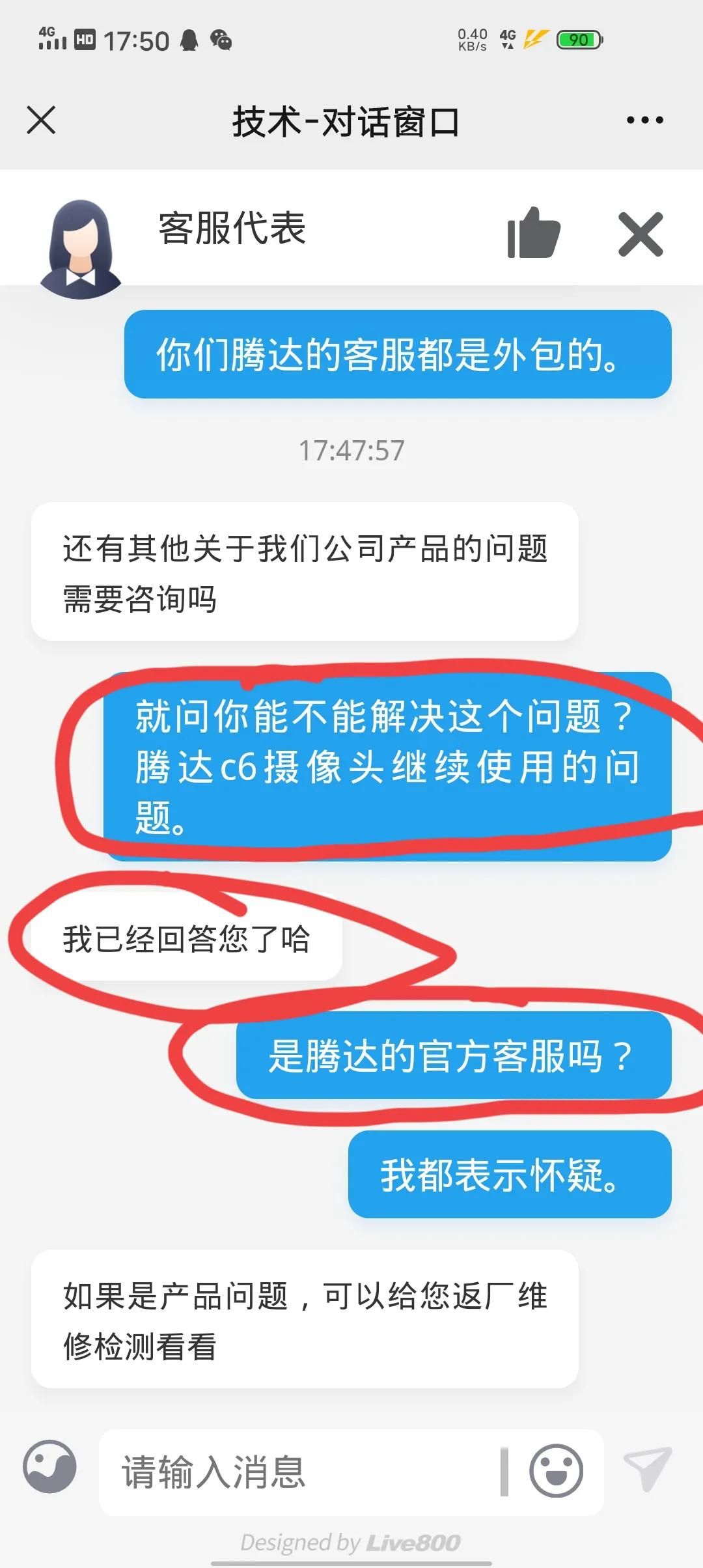Send the message with paper plane
Viewport: 703px width, 1568px height.
(648, 1468)
